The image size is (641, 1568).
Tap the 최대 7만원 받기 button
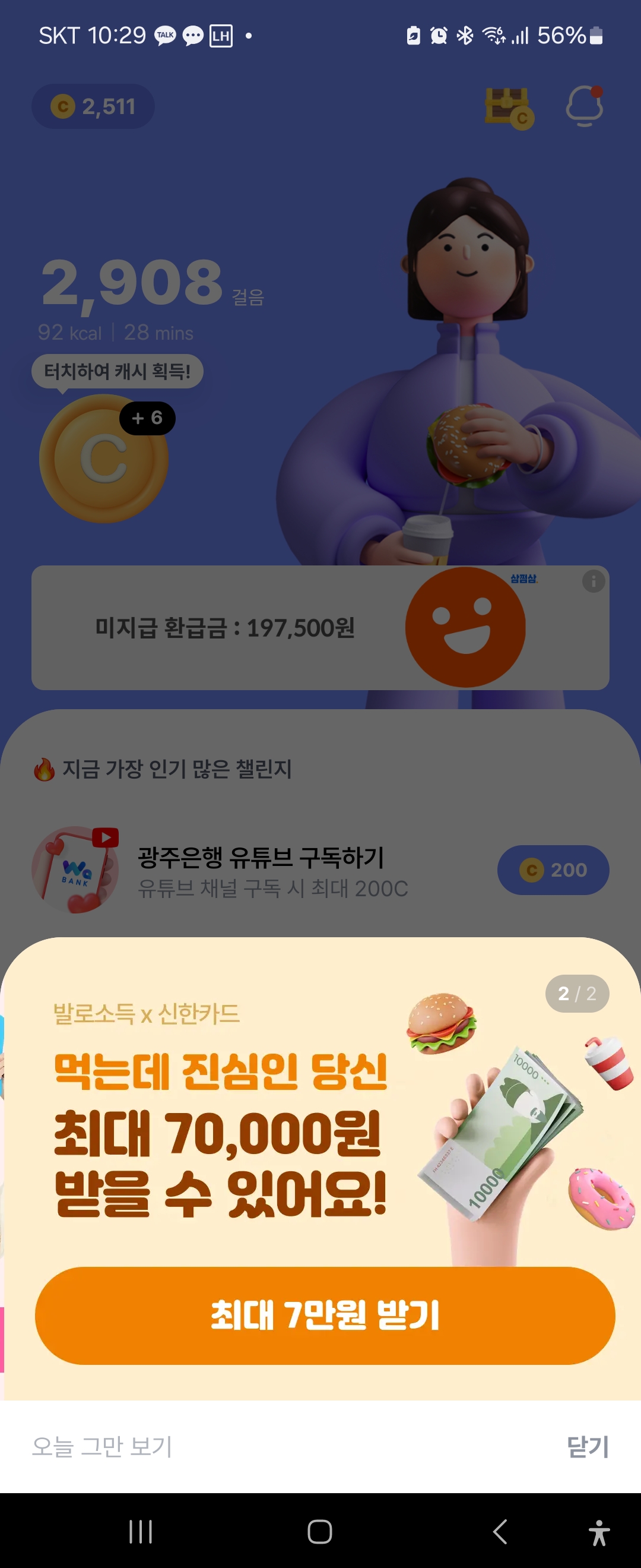pos(325,1316)
